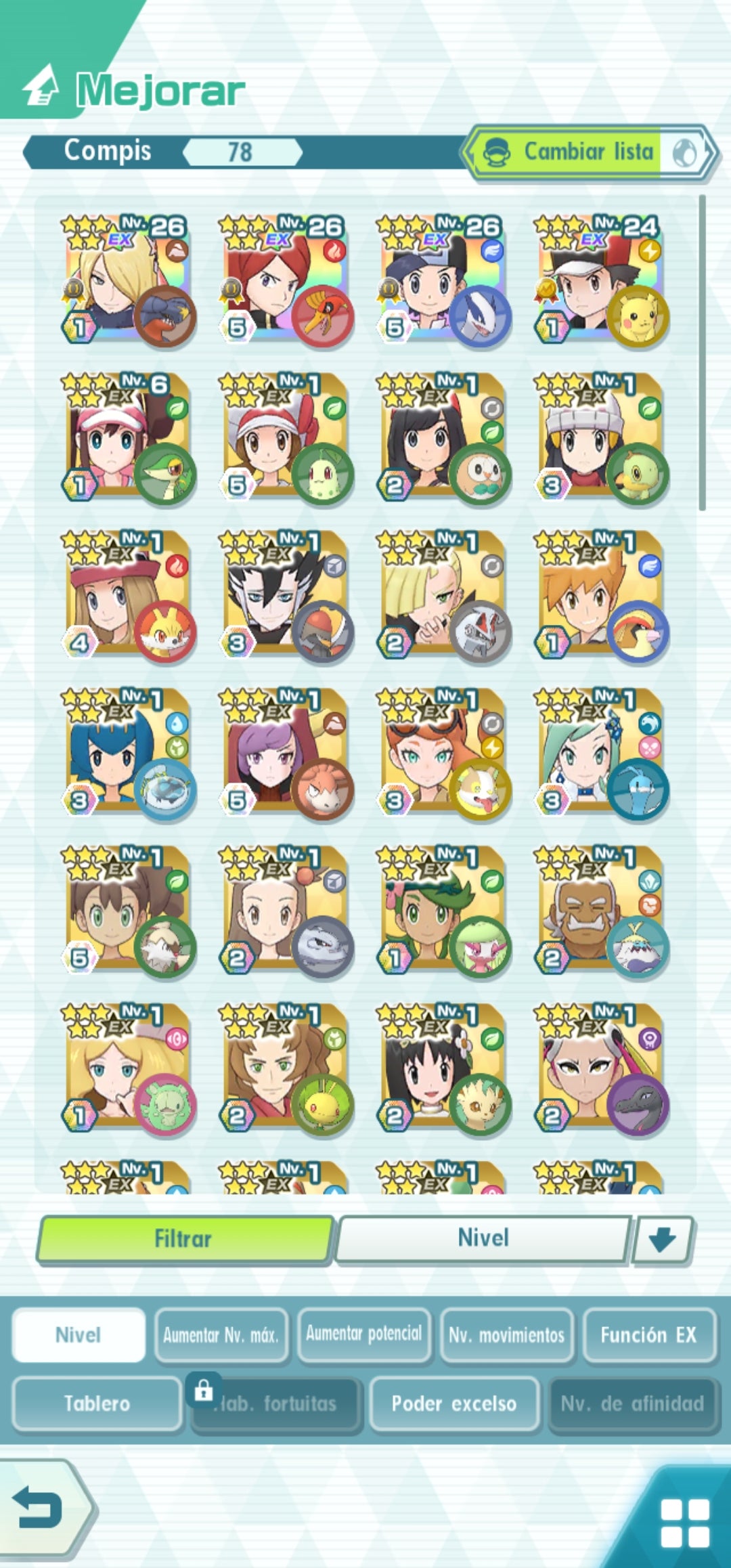Open the grid menu button
731x1568 pixels.
coord(684,1522)
